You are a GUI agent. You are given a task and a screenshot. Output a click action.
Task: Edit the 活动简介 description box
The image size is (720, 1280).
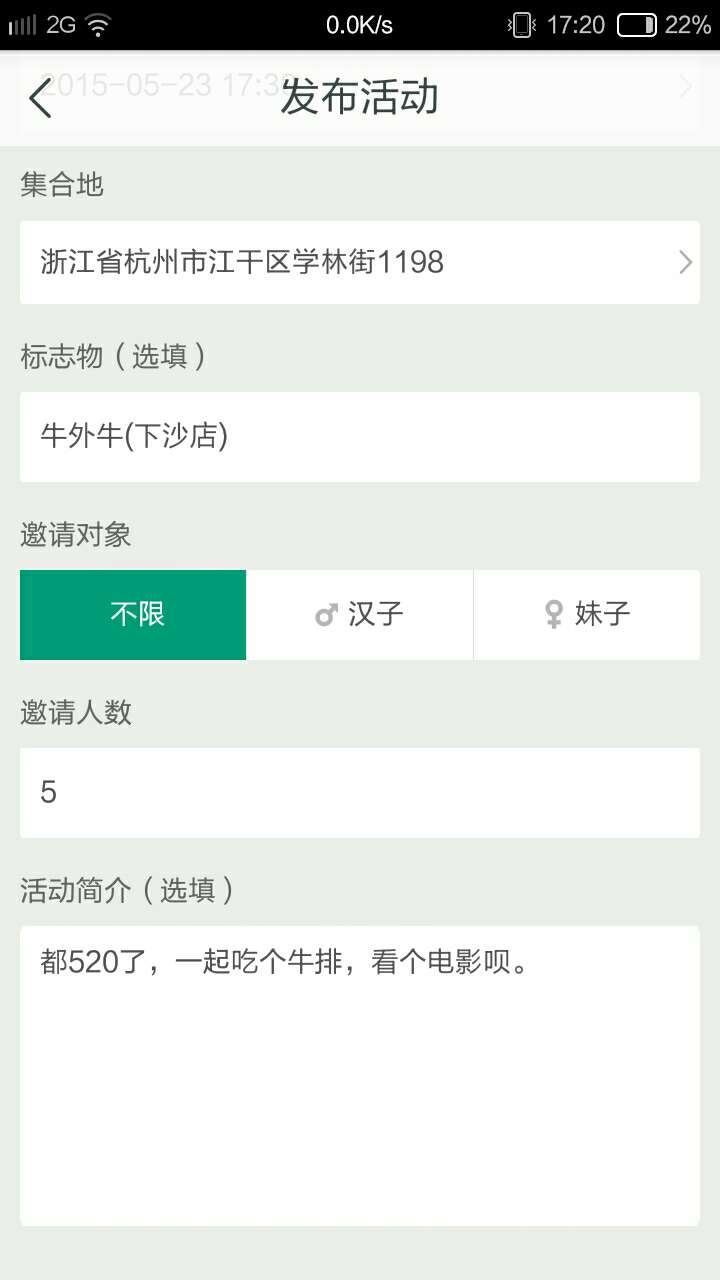click(x=360, y=1076)
